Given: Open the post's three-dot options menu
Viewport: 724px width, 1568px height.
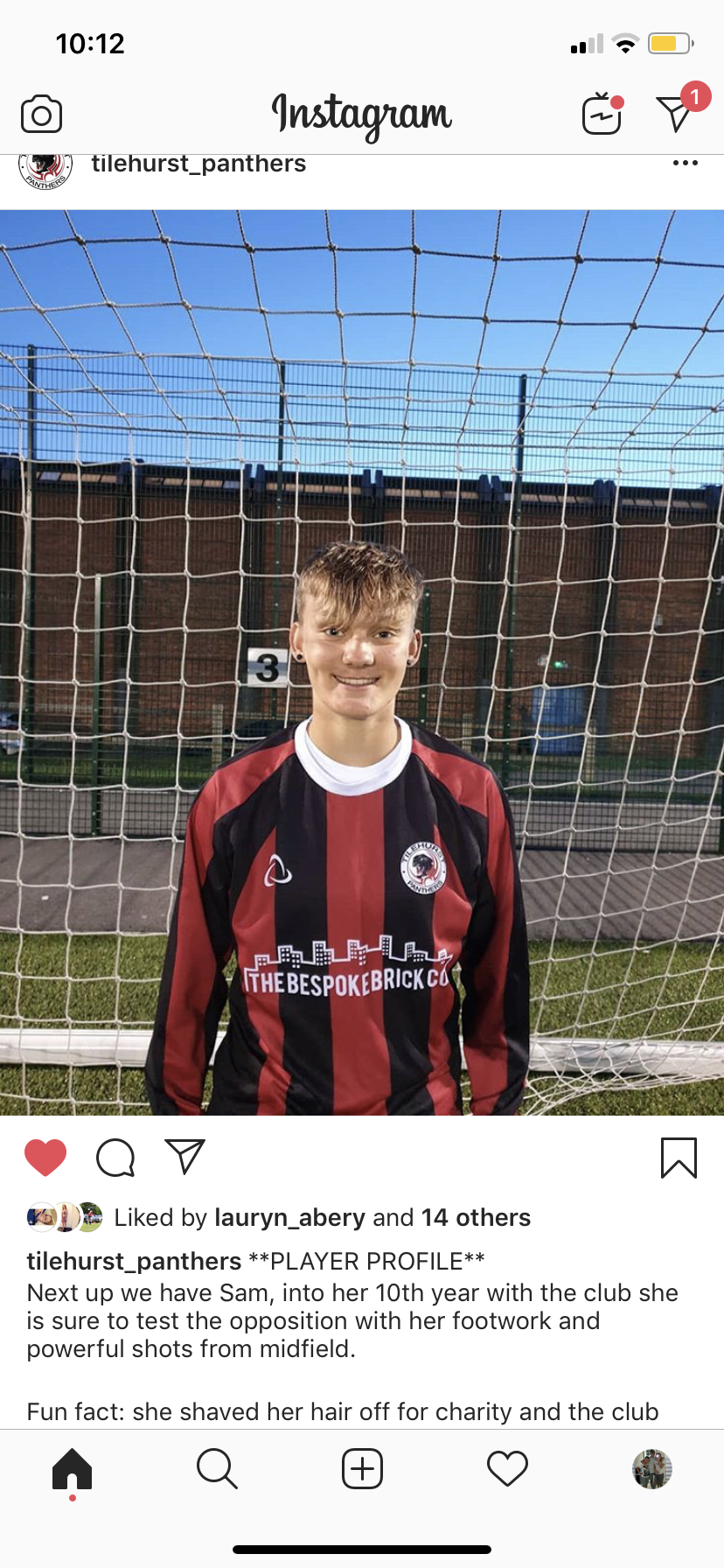Looking at the screenshot, I should (685, 164).
